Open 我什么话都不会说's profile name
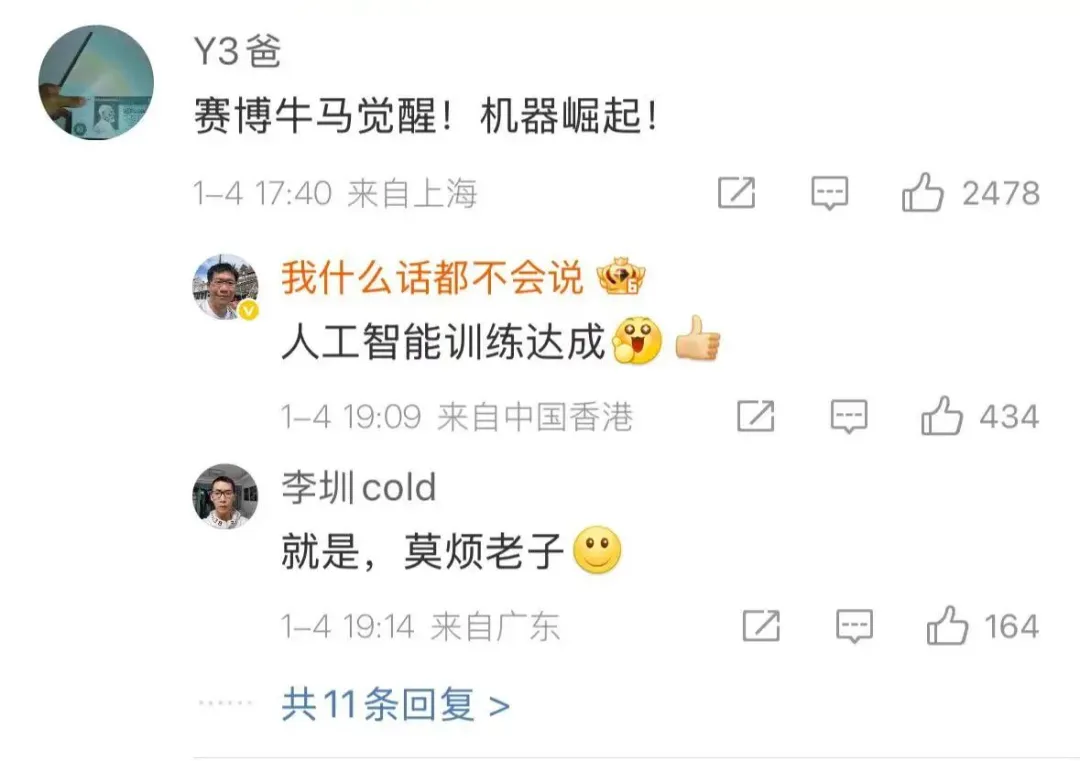 pos(432,277)
